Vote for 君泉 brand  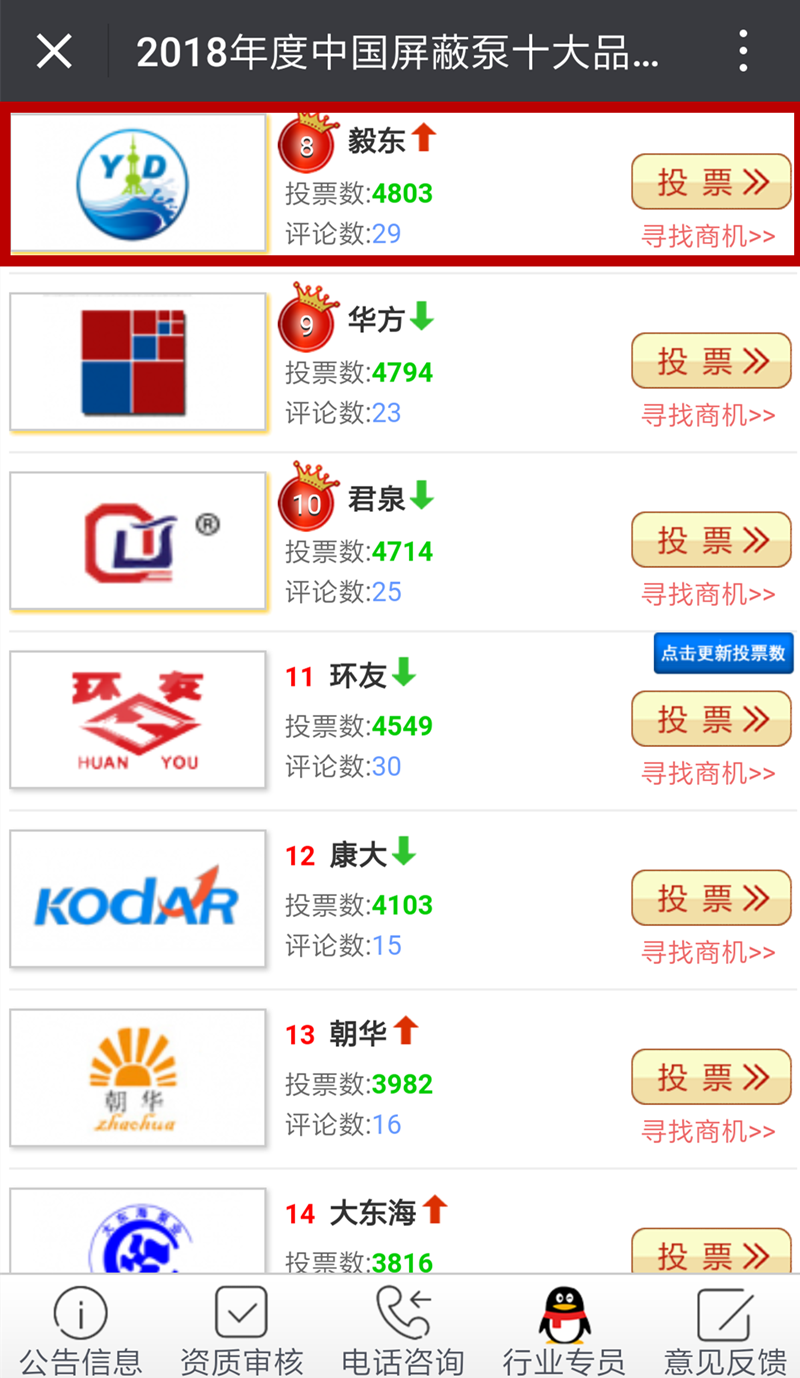point(711,540)
